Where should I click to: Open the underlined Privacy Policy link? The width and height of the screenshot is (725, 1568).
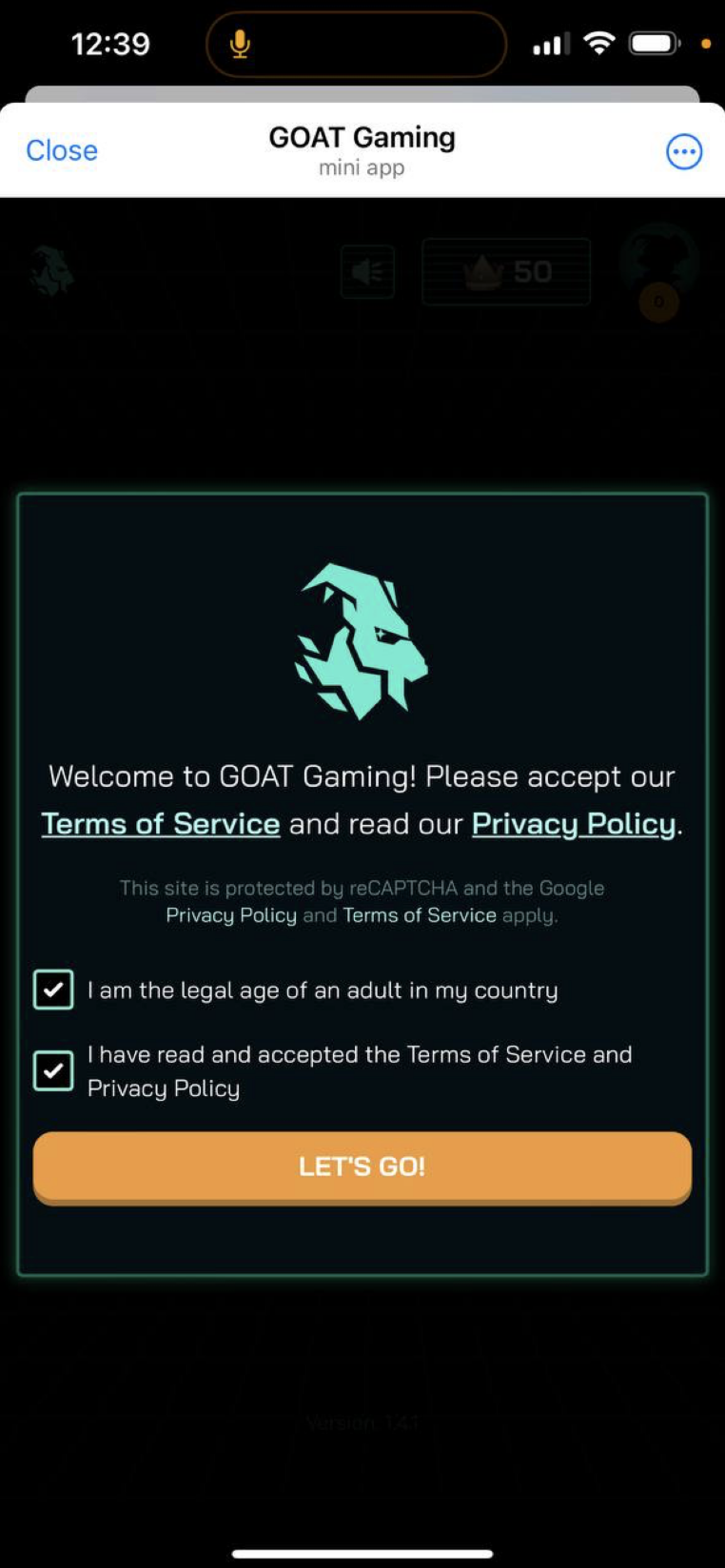tap(573, 823)
